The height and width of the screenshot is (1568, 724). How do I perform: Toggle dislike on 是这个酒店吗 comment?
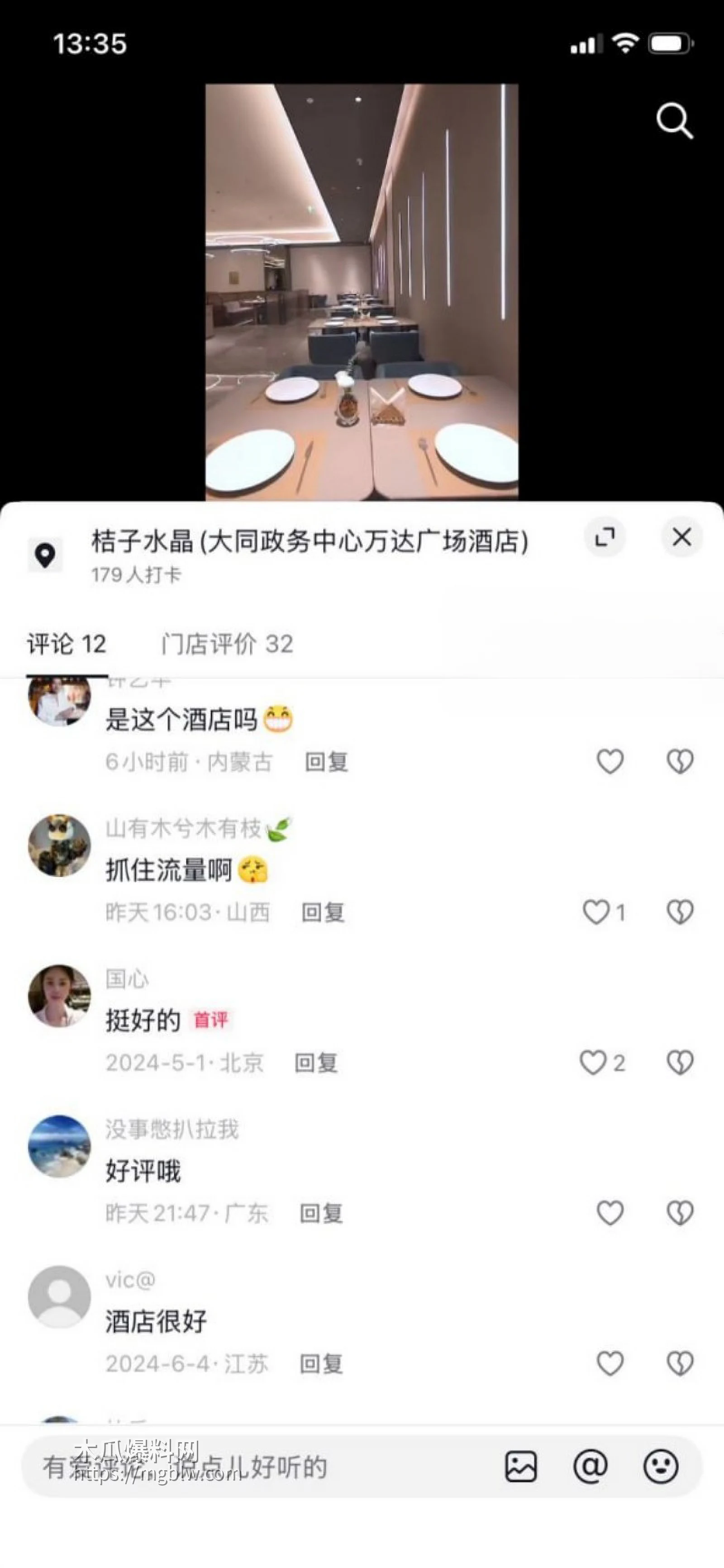point(681,761)
